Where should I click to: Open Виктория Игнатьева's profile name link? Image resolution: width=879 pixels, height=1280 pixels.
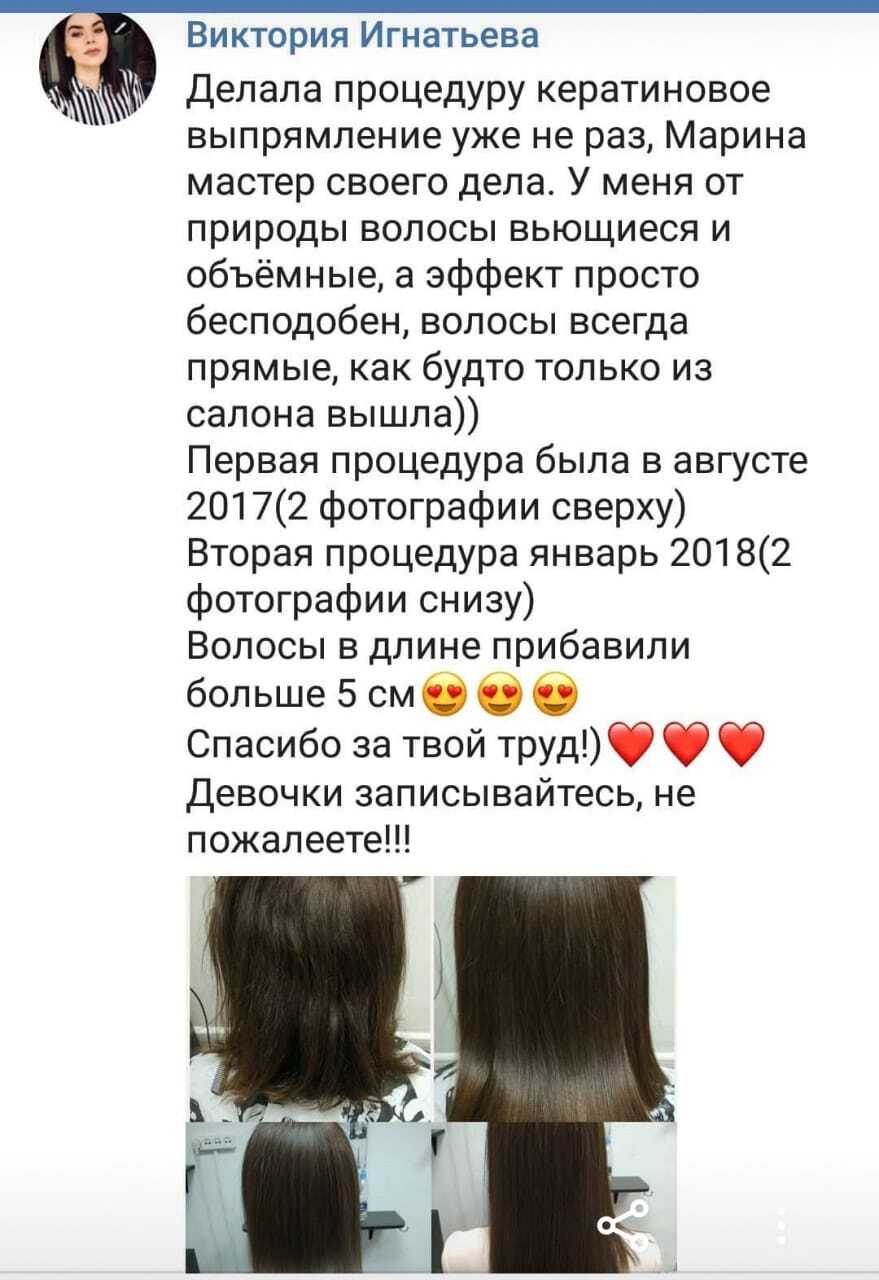coord(363,35)
